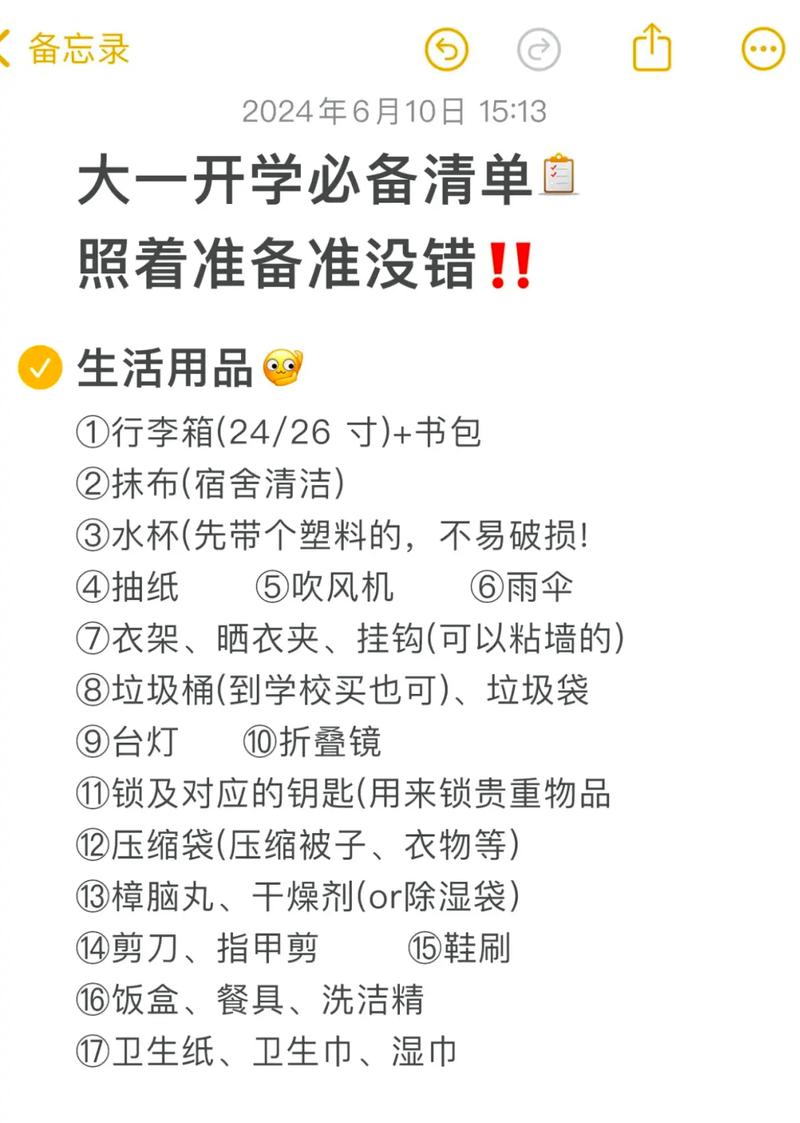Screen dimensions: 800x1123
Task: Tap the heading 生活用品
Action: (x=165, y=367)
